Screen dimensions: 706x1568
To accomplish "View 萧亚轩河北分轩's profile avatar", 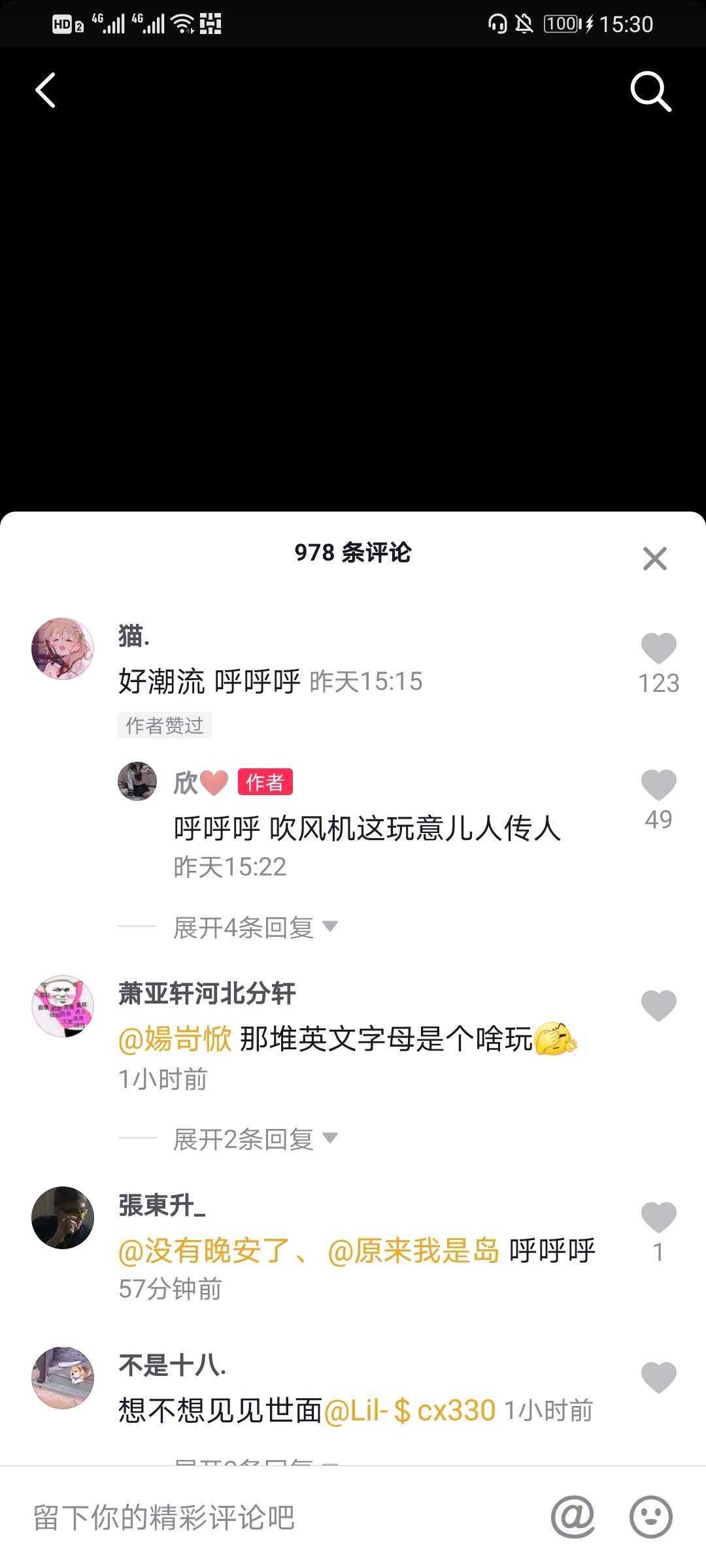I will (63, 1006).
